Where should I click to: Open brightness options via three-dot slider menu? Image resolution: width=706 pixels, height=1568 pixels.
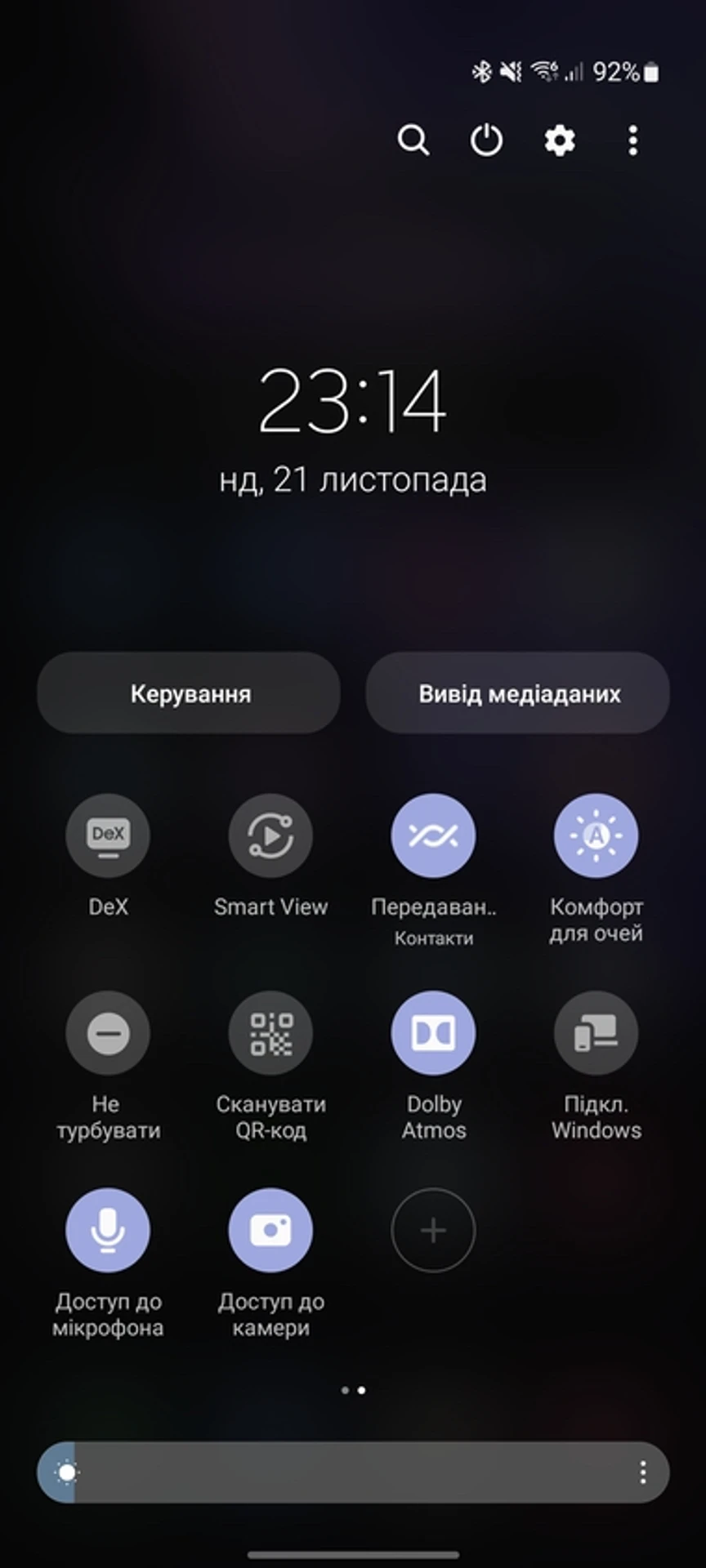pos(644,1472)
